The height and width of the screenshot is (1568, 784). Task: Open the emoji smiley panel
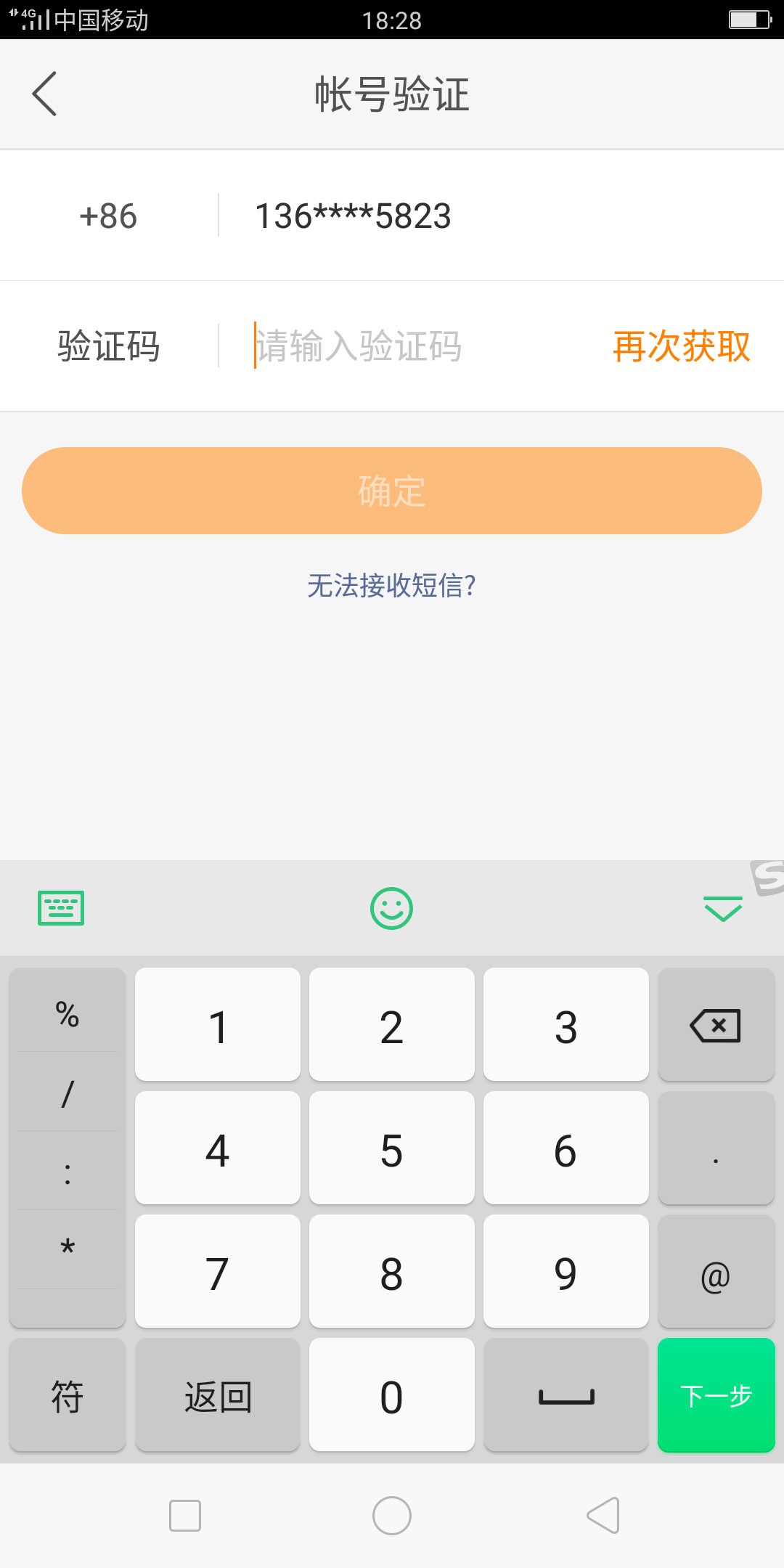(x=392, y=908)
